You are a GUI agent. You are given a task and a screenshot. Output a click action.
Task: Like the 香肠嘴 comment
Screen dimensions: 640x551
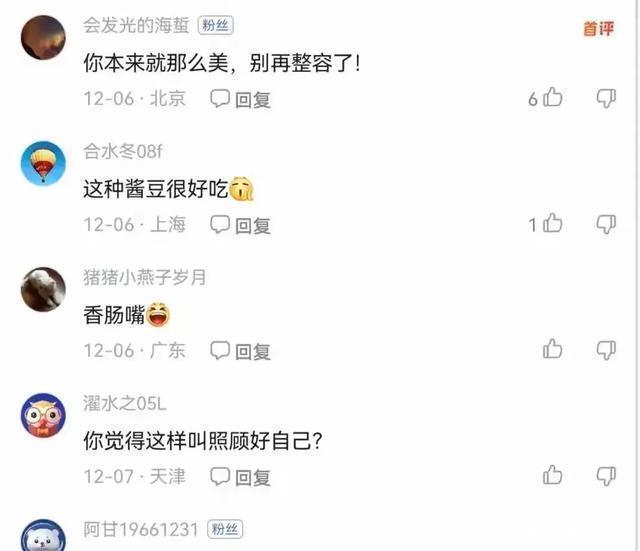click(552, 349)
